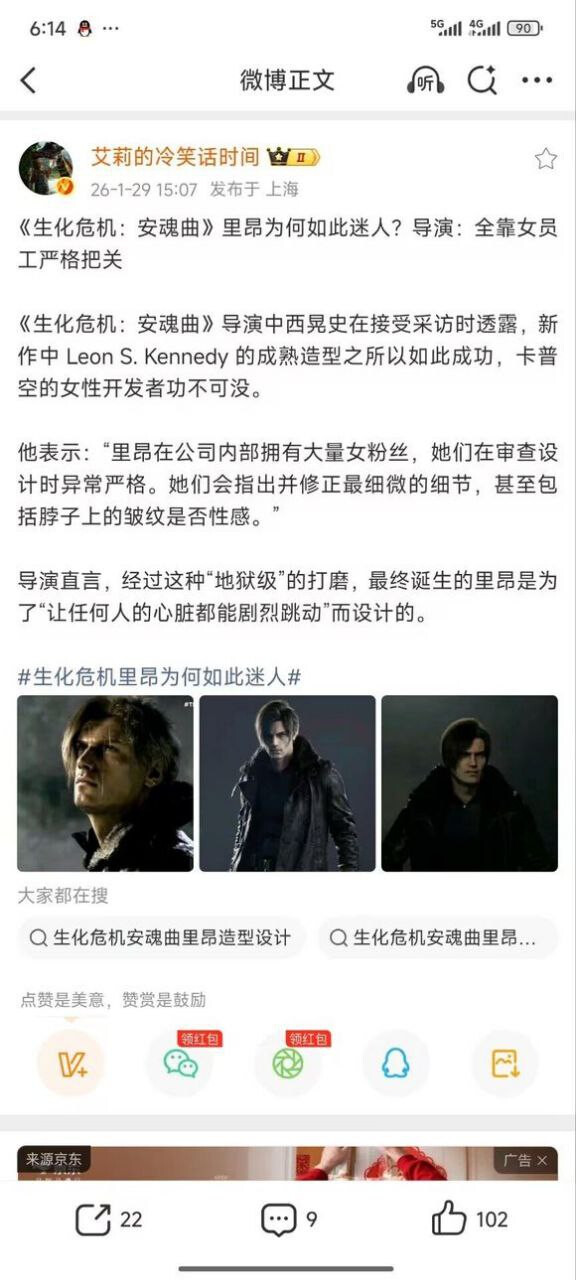This screenshot has width=576, height=1280.
Task: Go back using the top-left arrow
Action: coord(28,81)
